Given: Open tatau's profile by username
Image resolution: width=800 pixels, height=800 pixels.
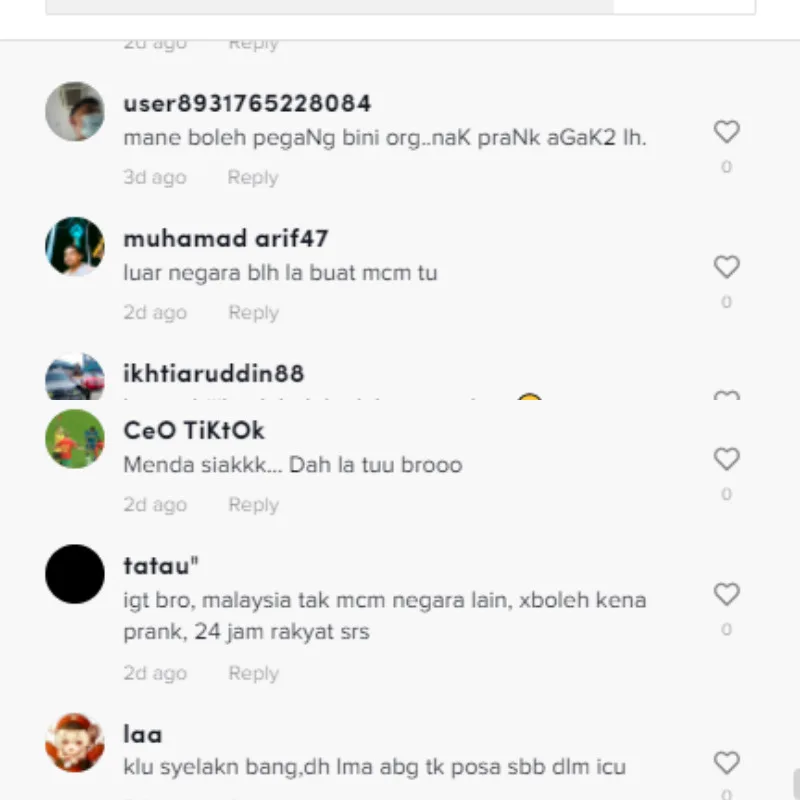Looking at the screenshot, I should 161,565.
